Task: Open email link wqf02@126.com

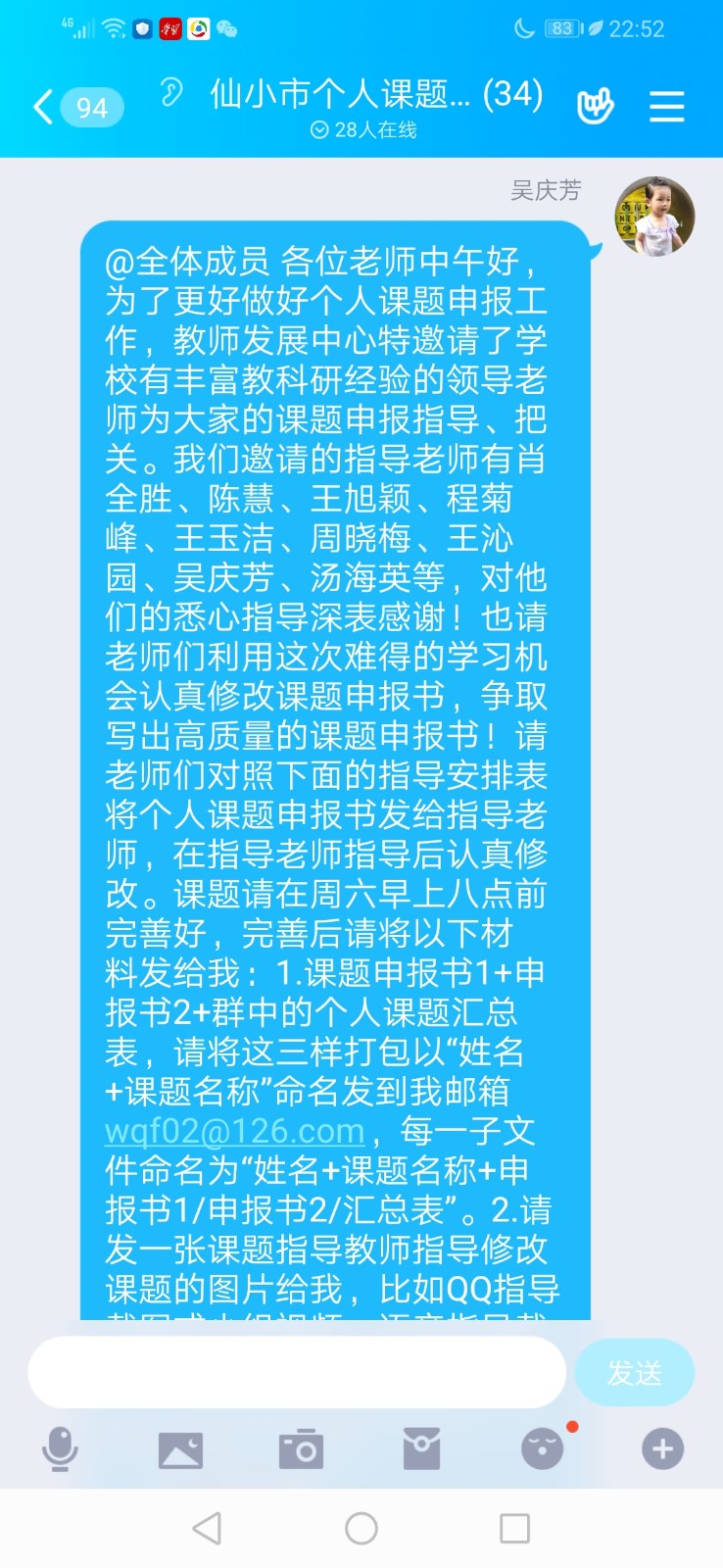Action: click(234, 1131)
